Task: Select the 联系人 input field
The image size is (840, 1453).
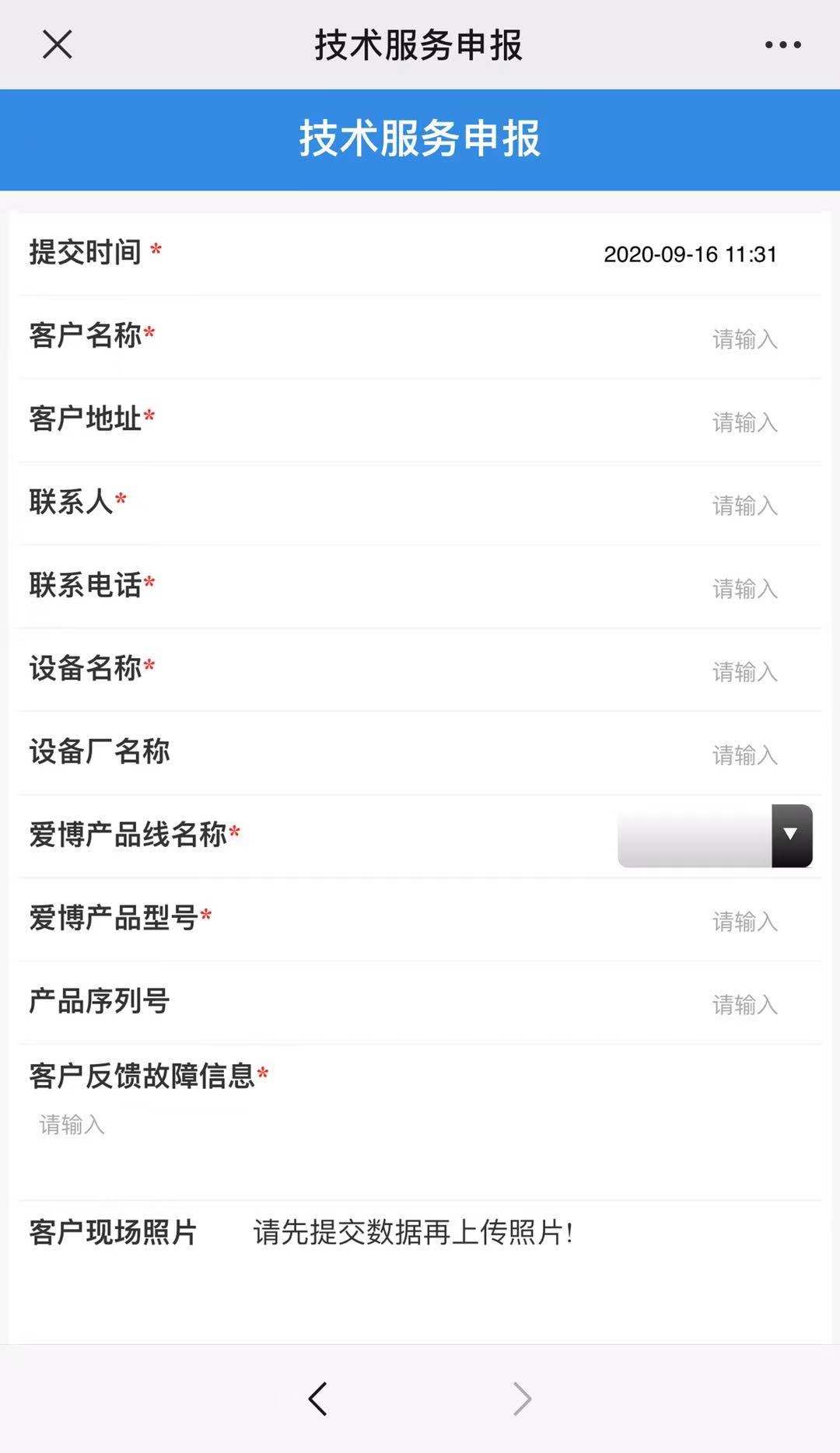Action: pyautogui.click(x=744, y=506)
